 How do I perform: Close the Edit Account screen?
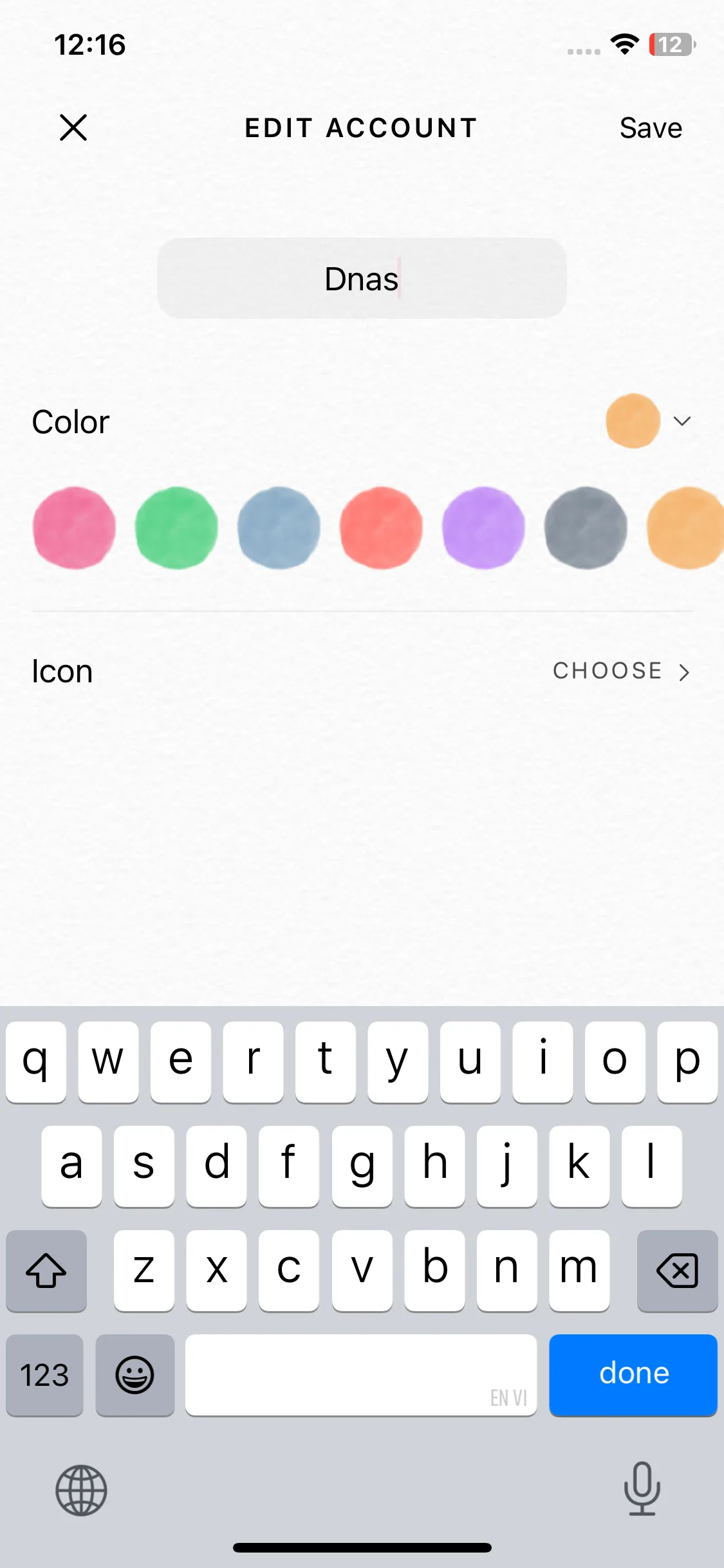(x=73, y=127)
